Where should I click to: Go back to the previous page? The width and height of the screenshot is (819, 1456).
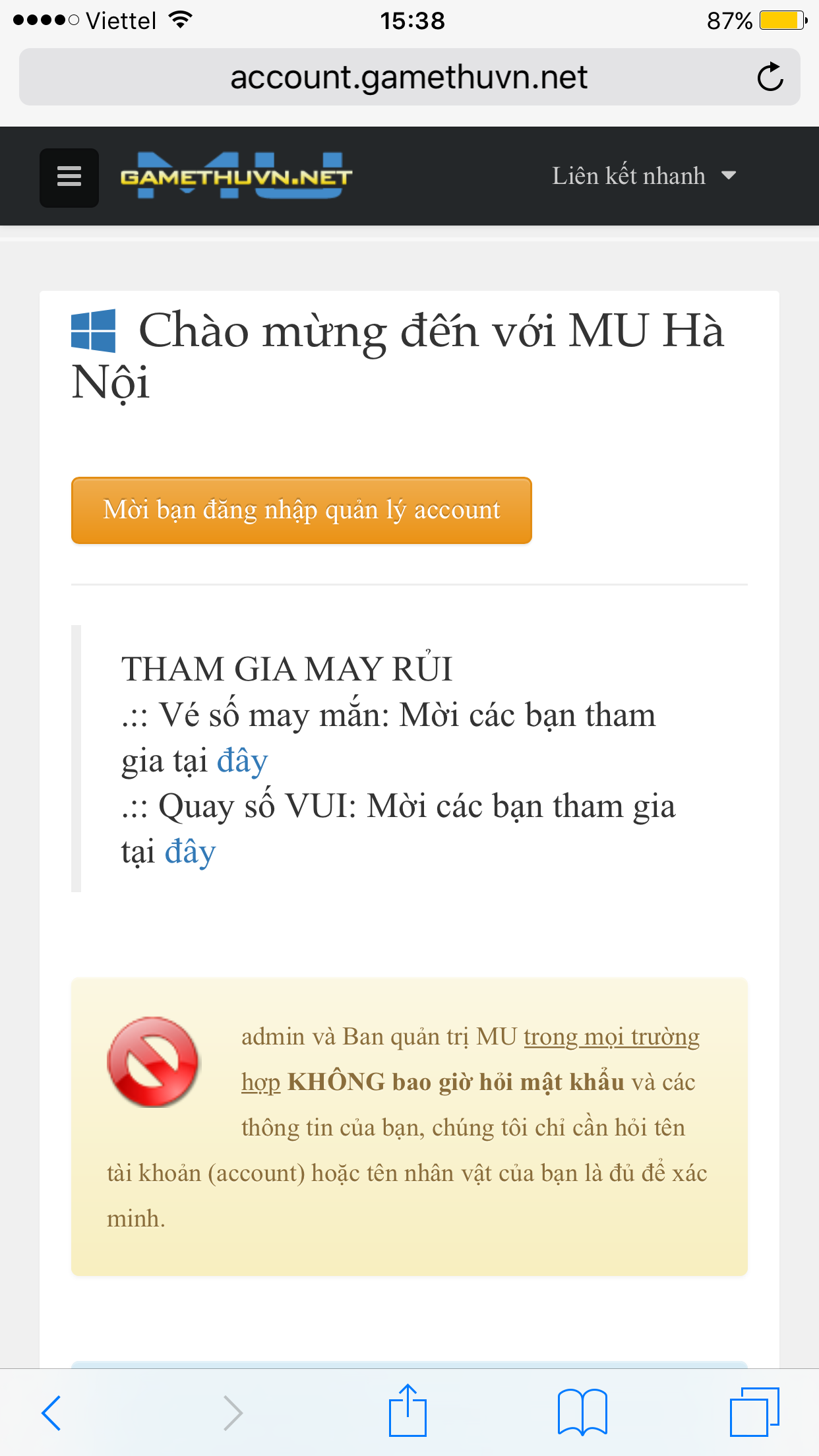51,1412
